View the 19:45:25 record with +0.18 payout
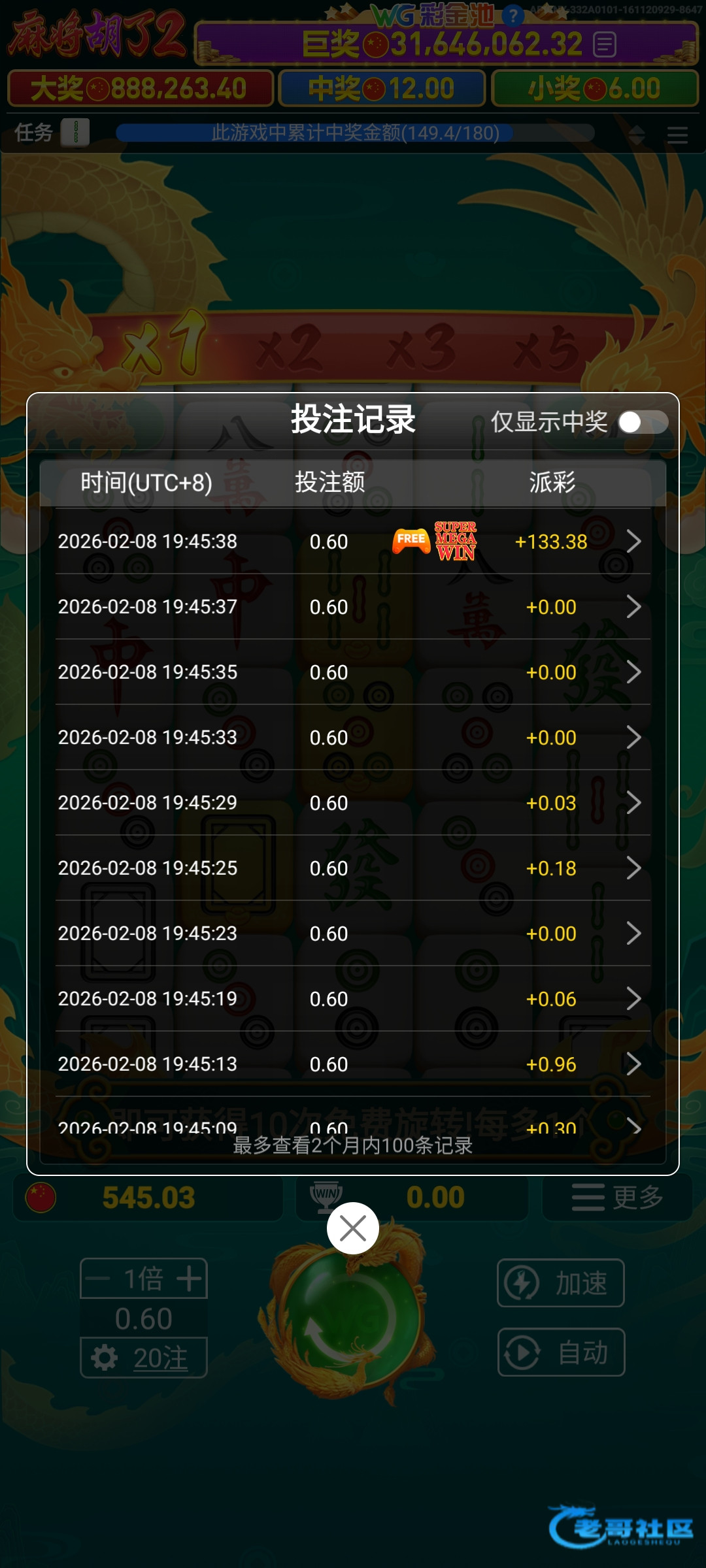The width and height of the screenshot is (706, 1568). [x=633, y=868]
